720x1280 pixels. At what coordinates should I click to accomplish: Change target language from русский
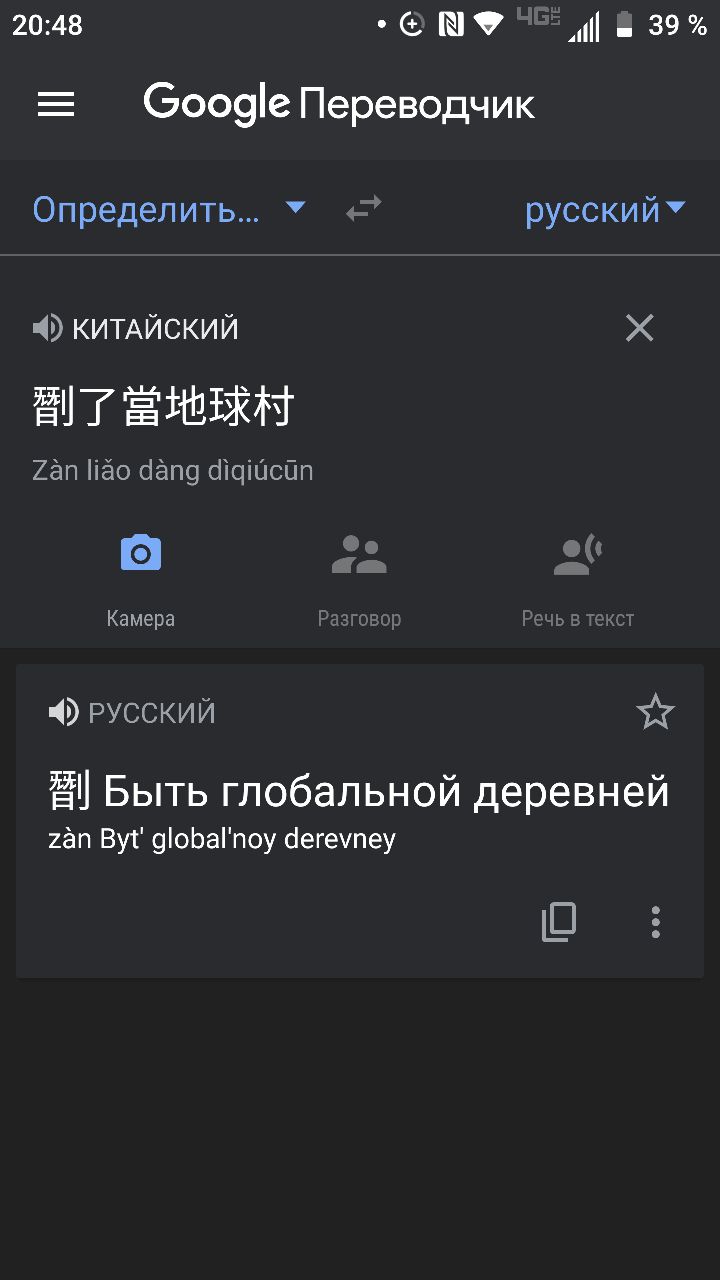[x=604, y=210]
